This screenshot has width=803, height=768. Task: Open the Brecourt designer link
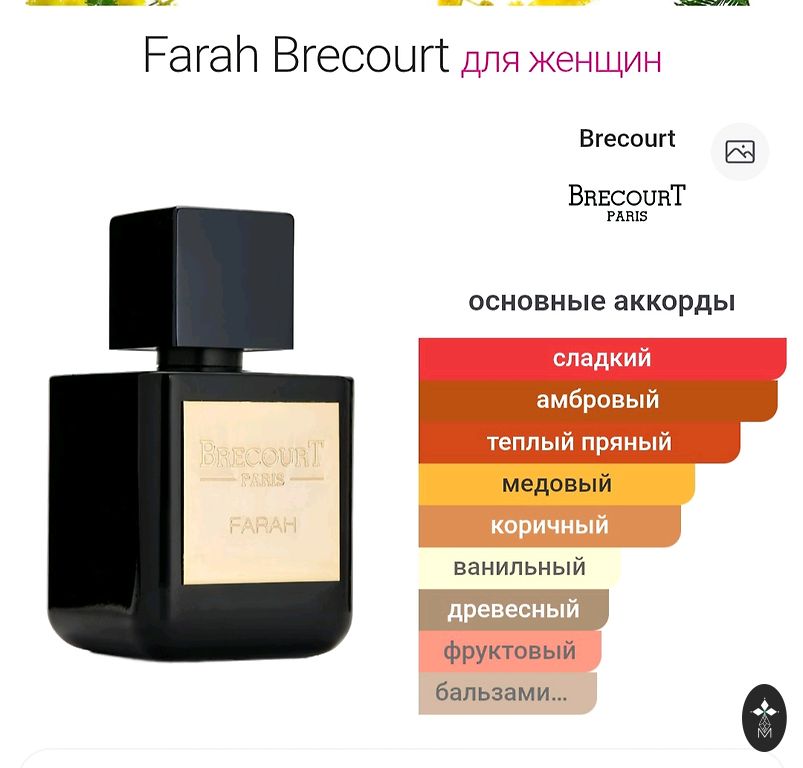click(x=627, y=139)
